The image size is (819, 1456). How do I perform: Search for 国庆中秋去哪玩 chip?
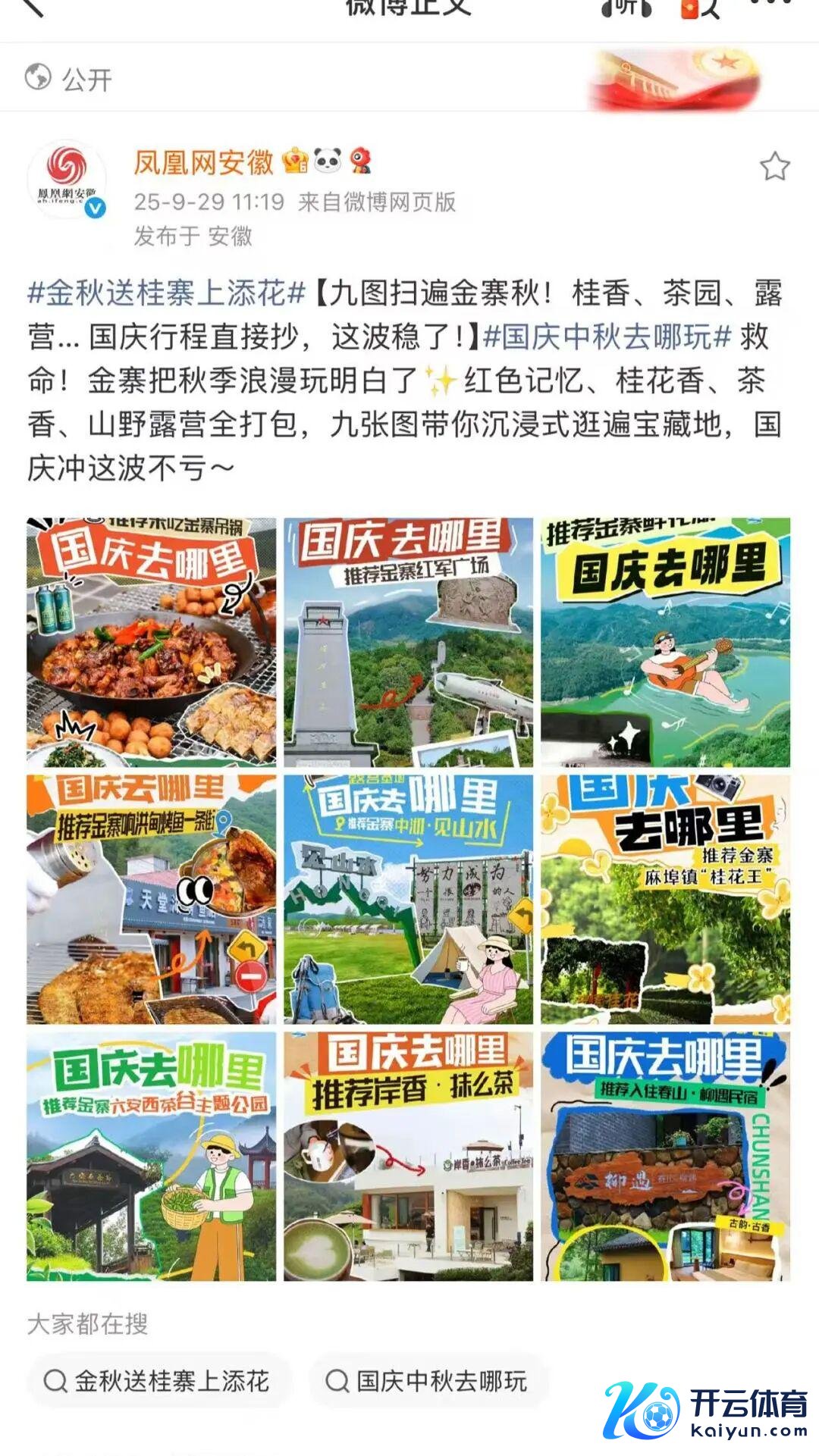click(427, 1381)
